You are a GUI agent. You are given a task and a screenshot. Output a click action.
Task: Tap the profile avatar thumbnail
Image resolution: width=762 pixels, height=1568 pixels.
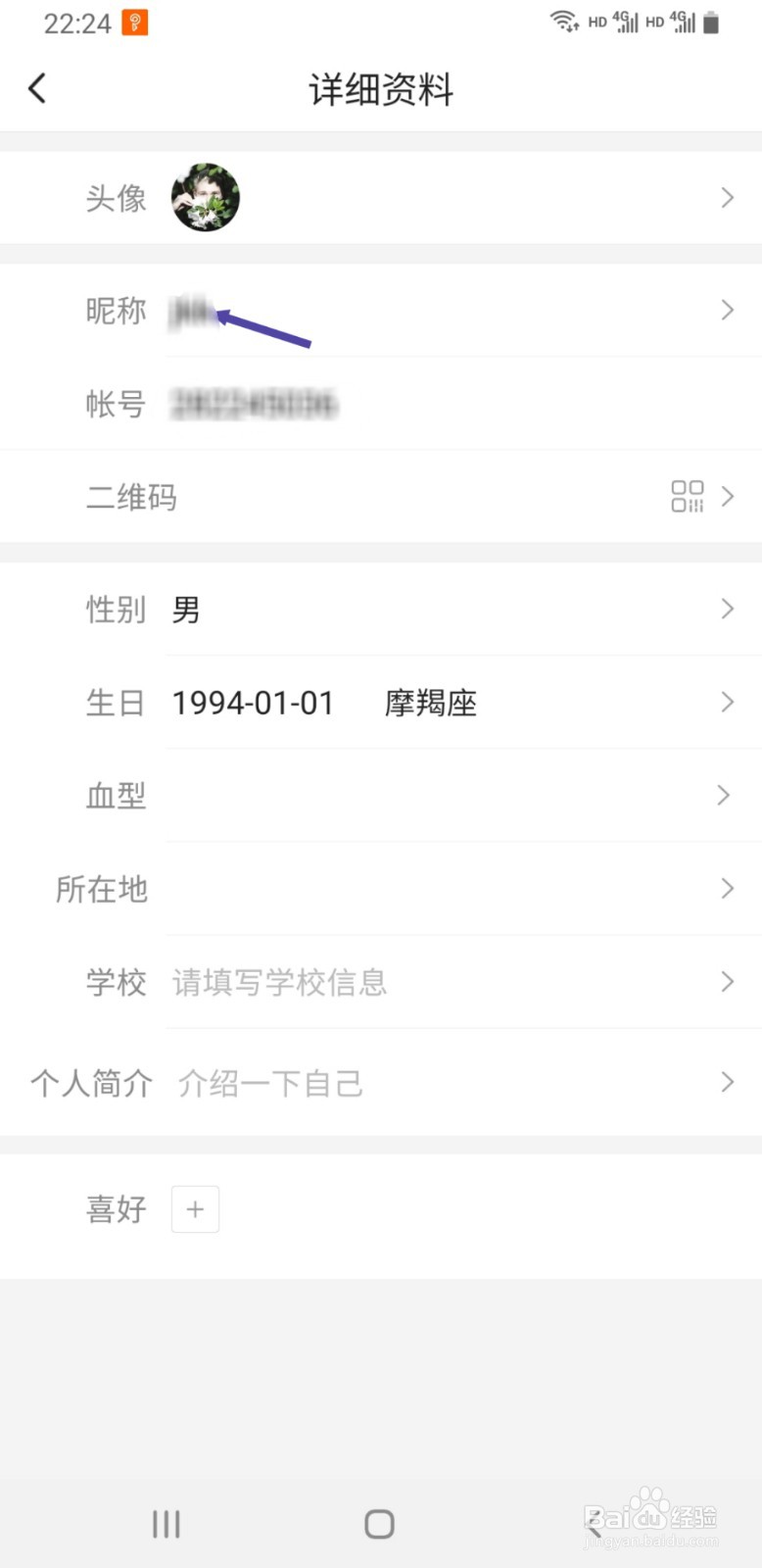click(206, 197)
